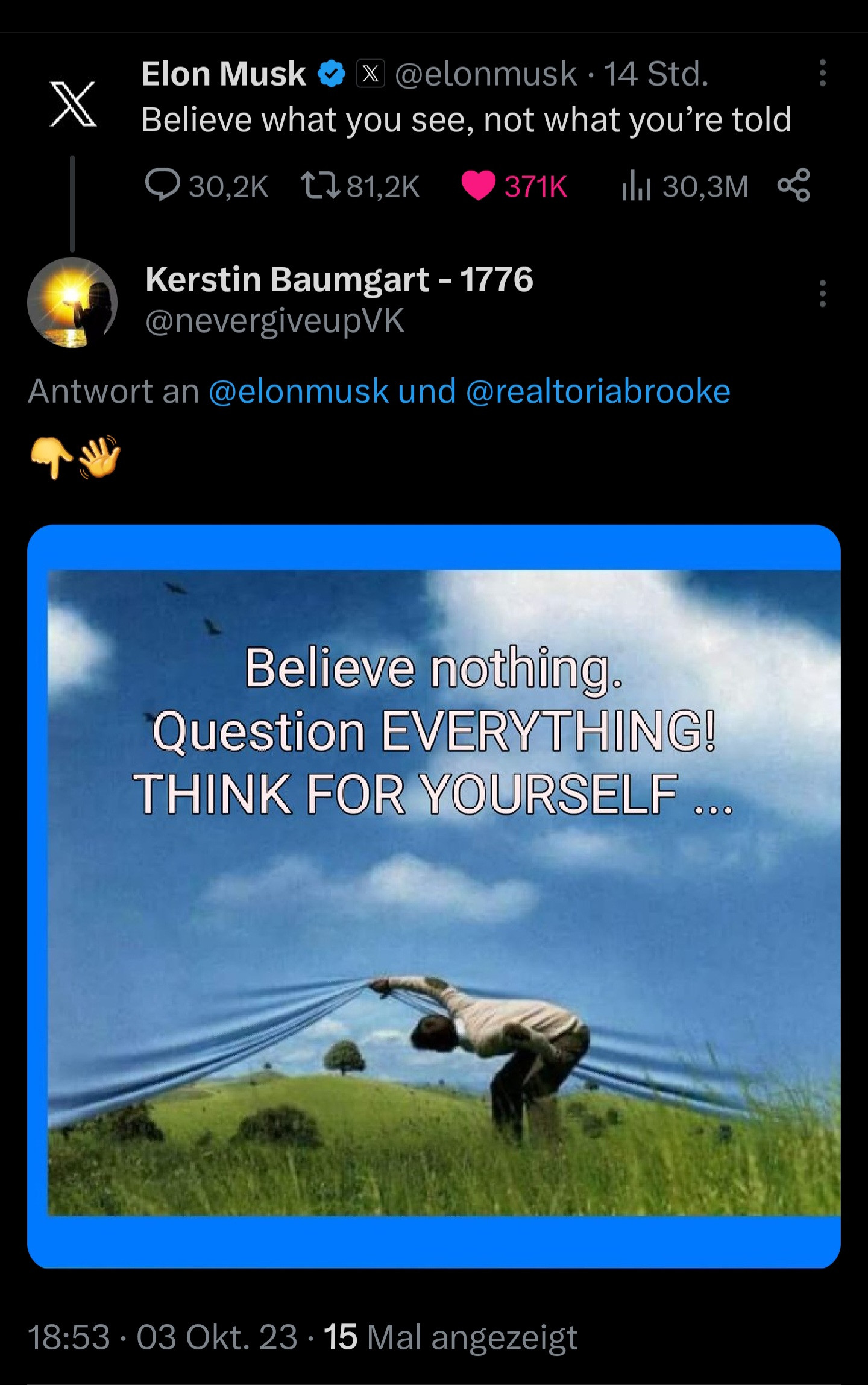This screenshot has width=868, height=1385.
Task: Share Elon Musk's post
Action: click(793, 185)
